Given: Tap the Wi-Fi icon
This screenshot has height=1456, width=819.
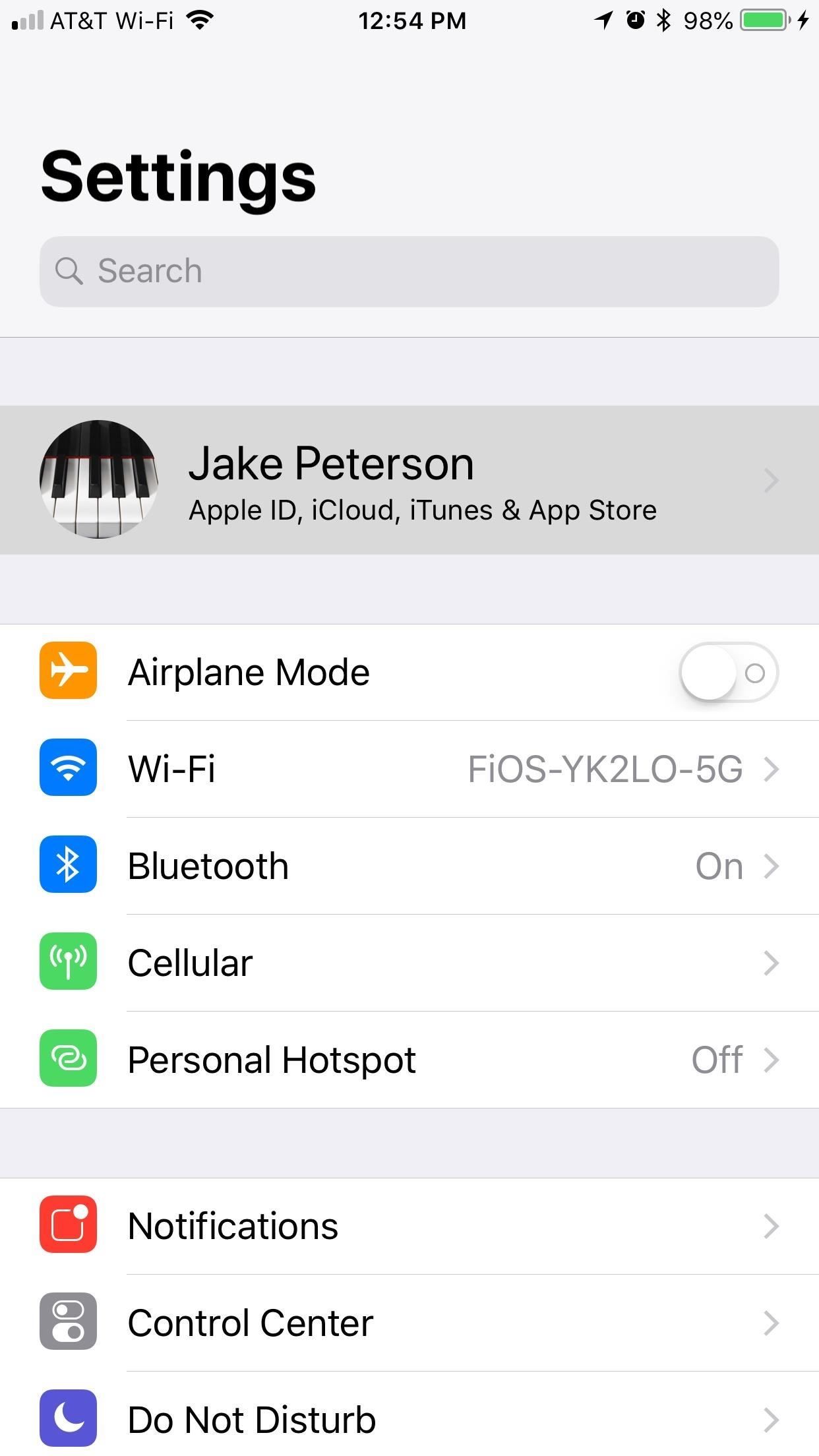Looking at the screenshot, I should tap(68, 768).
